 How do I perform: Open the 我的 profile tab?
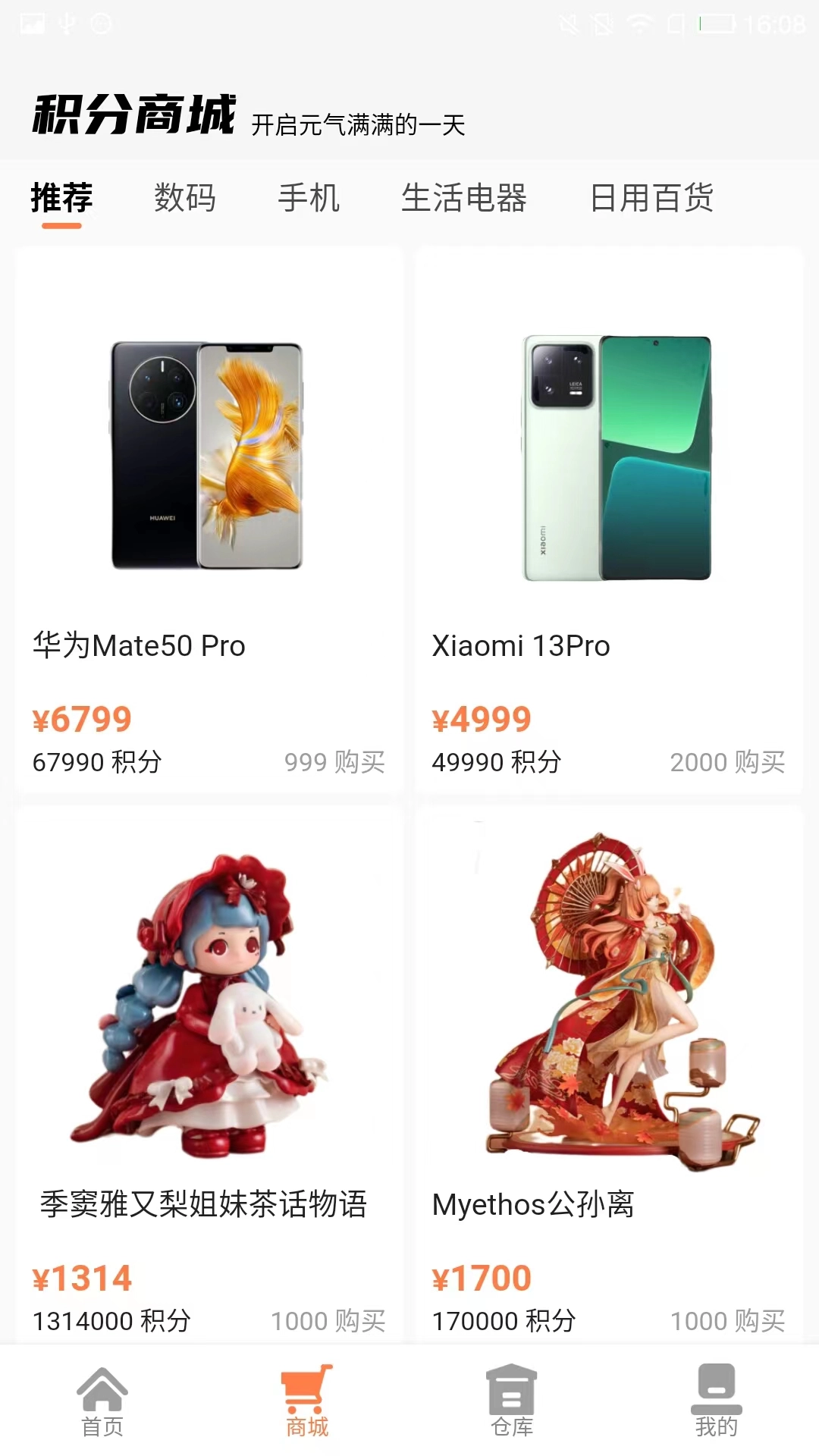point(717,1402)
